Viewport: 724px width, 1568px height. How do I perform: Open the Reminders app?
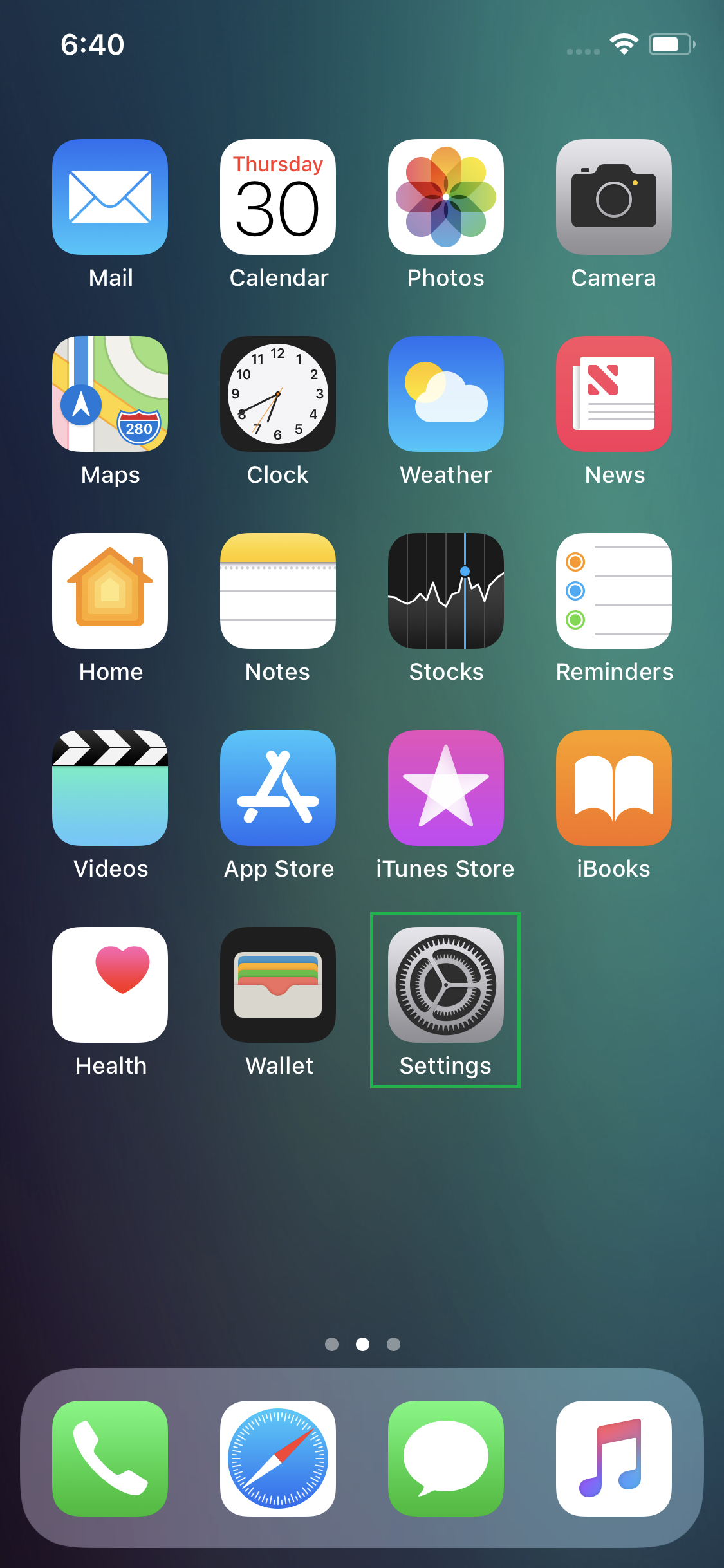coord(613,590)
